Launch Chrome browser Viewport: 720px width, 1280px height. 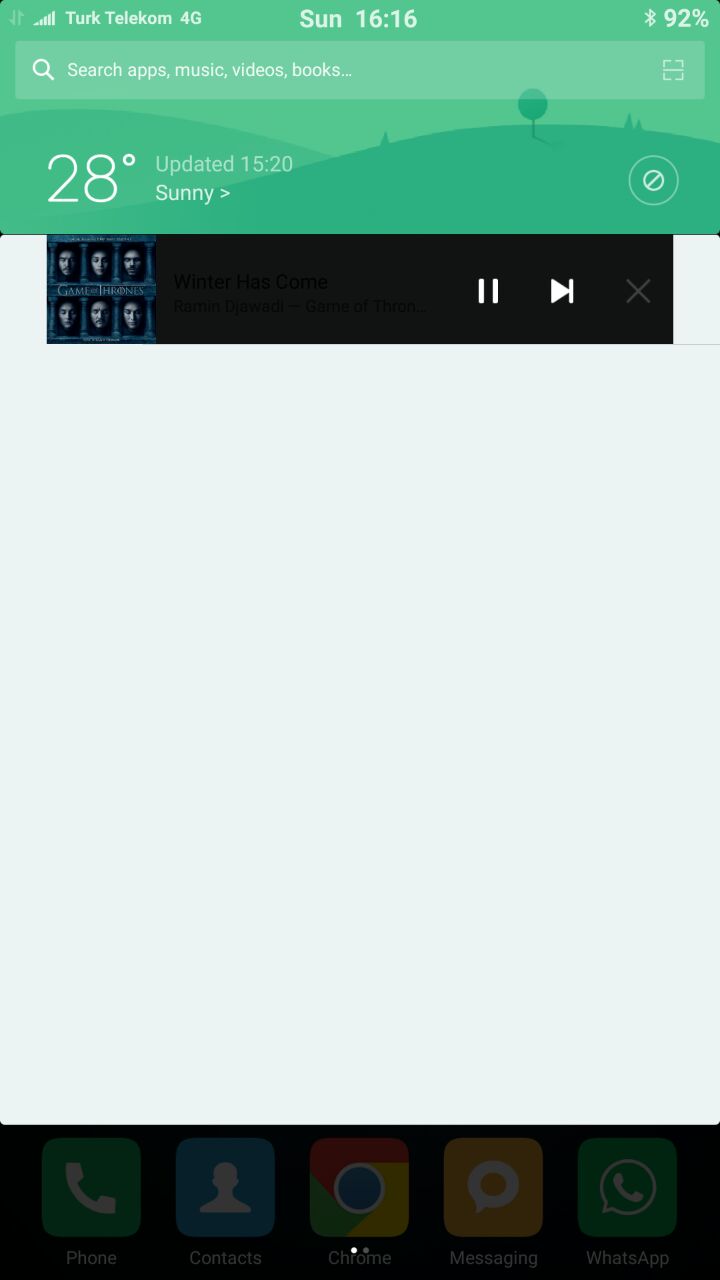[x=359, y=1188]
